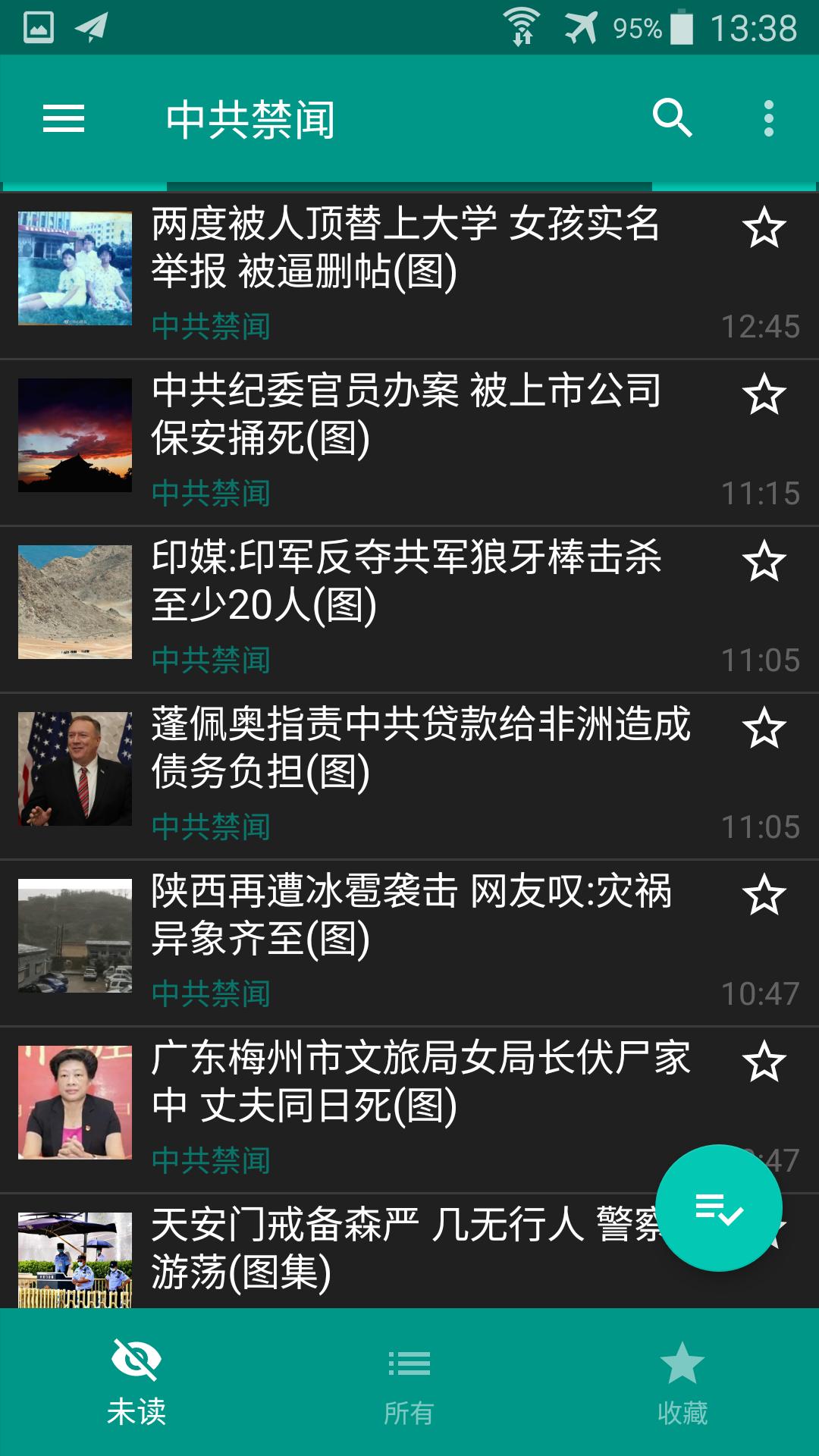Switch to the 未读 tab
Viewport: 819px width, 1456px height.
click(x=136, y=1382)
